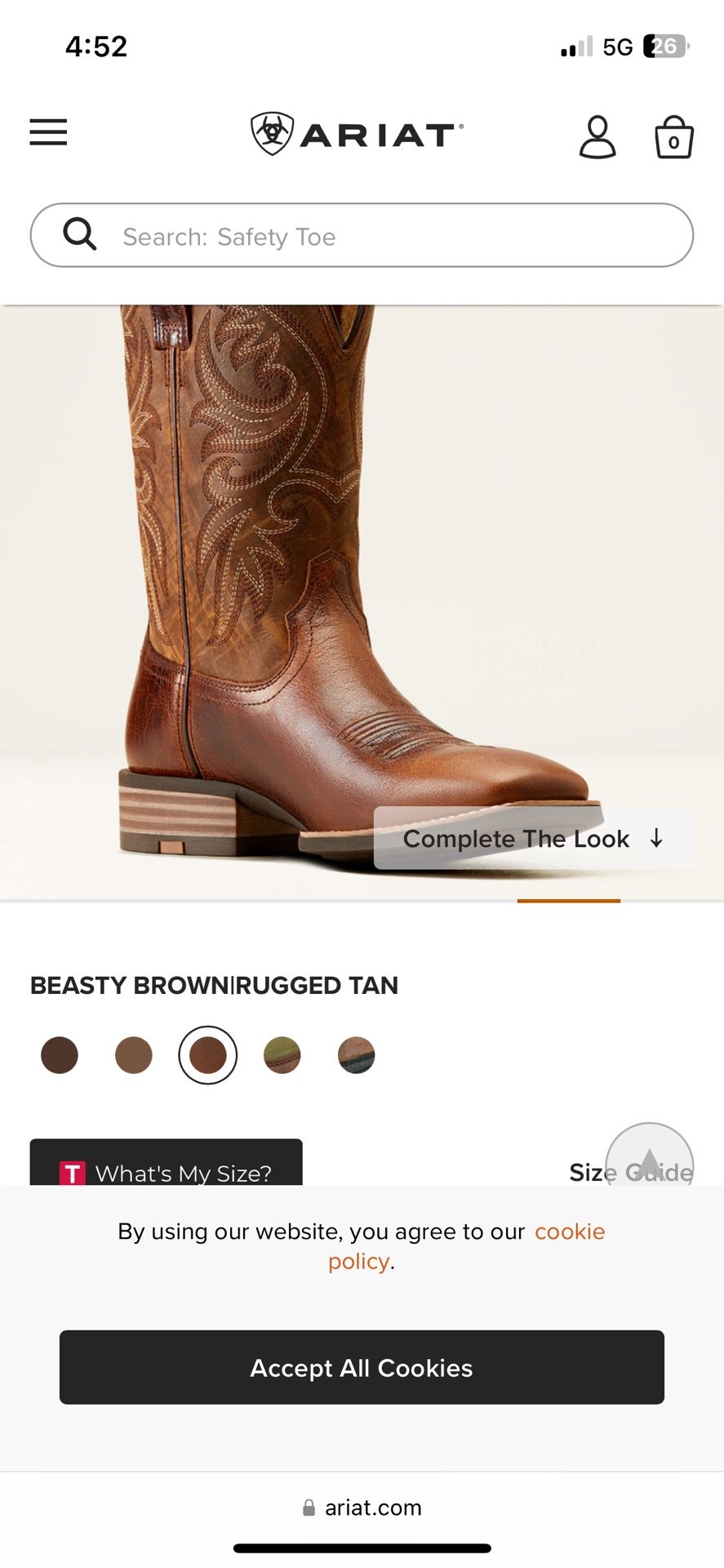
Task: Open the Size Guide link
Action: (x=631, y=1172)
